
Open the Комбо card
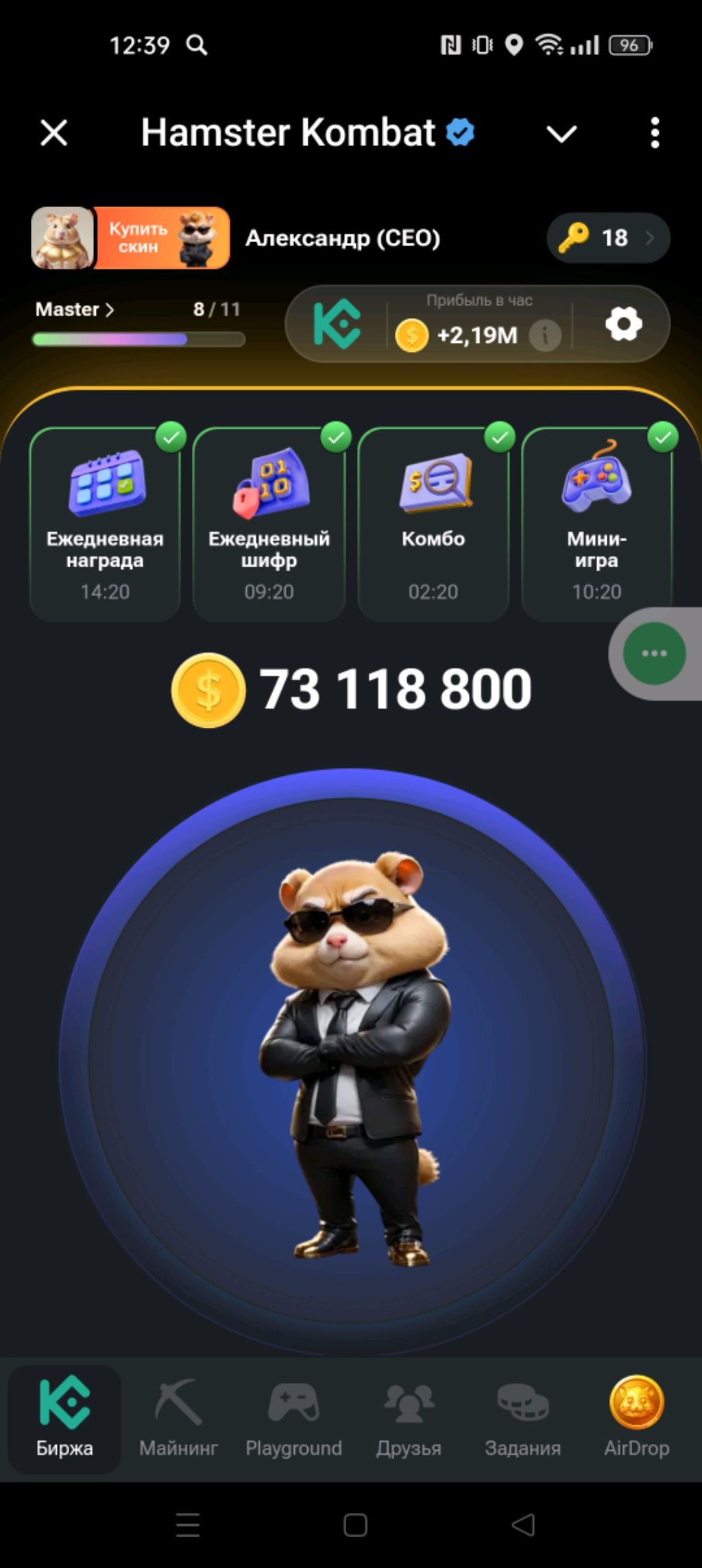tap(433, 525)
